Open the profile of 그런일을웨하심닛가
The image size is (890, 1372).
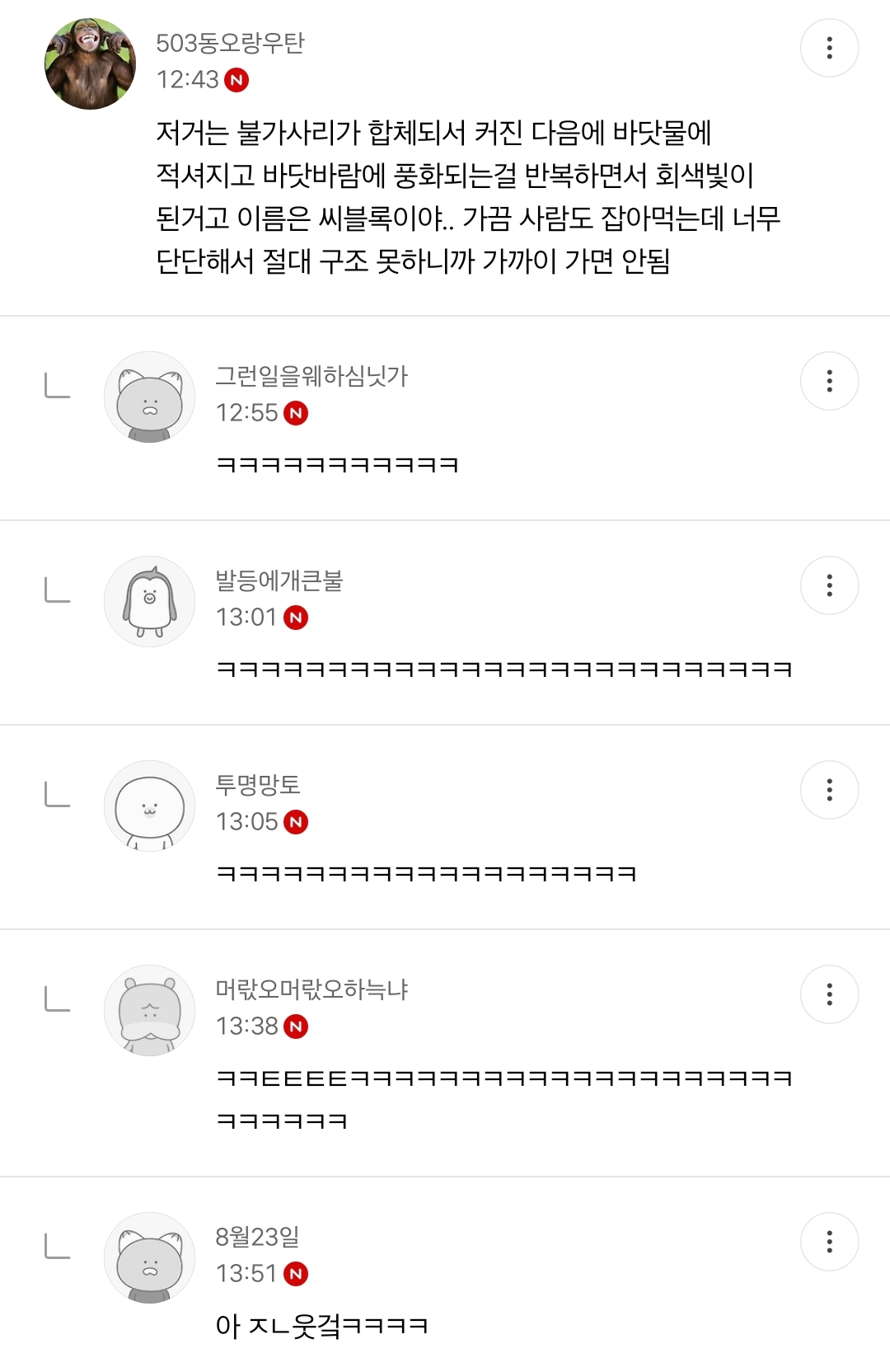(149, 397)
